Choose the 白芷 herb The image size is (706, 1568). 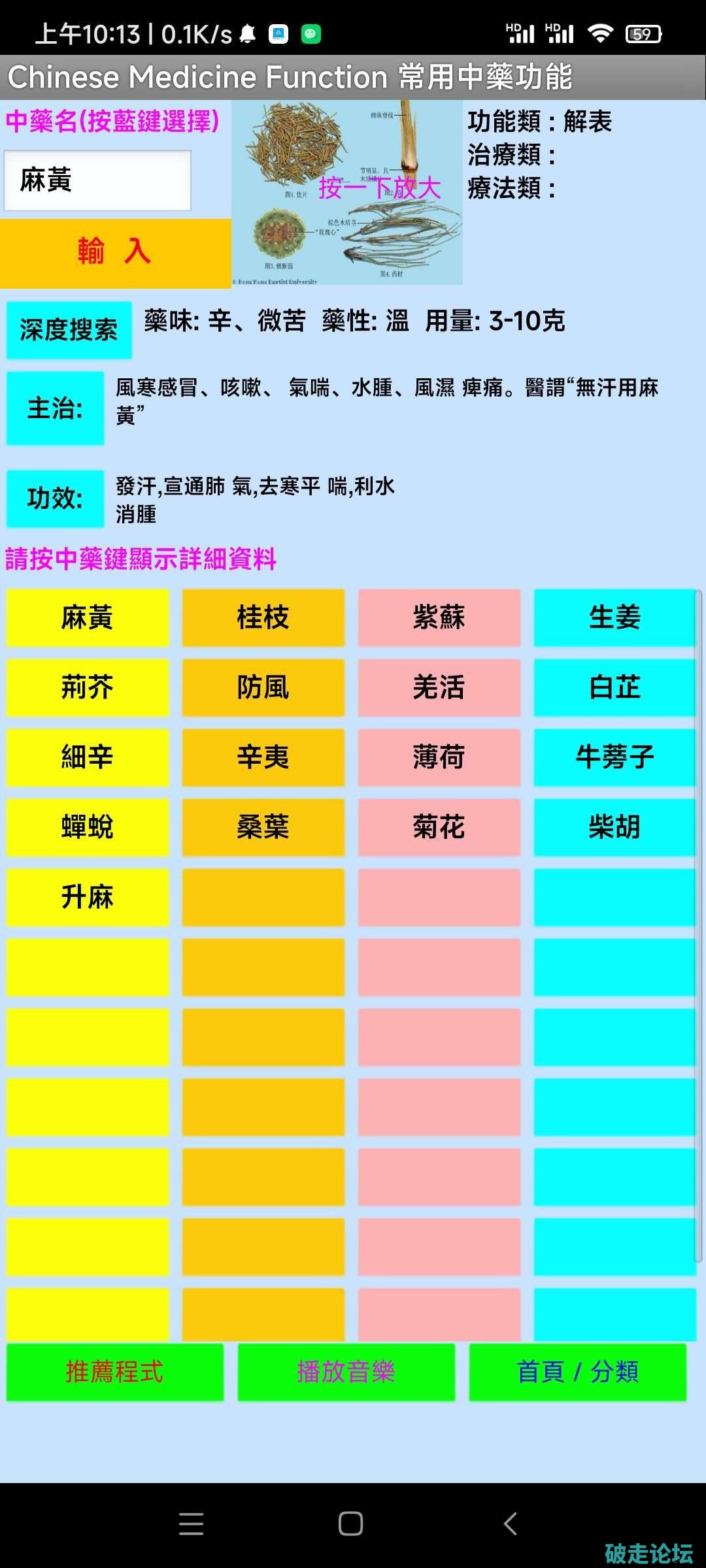(x=614, y=688)
